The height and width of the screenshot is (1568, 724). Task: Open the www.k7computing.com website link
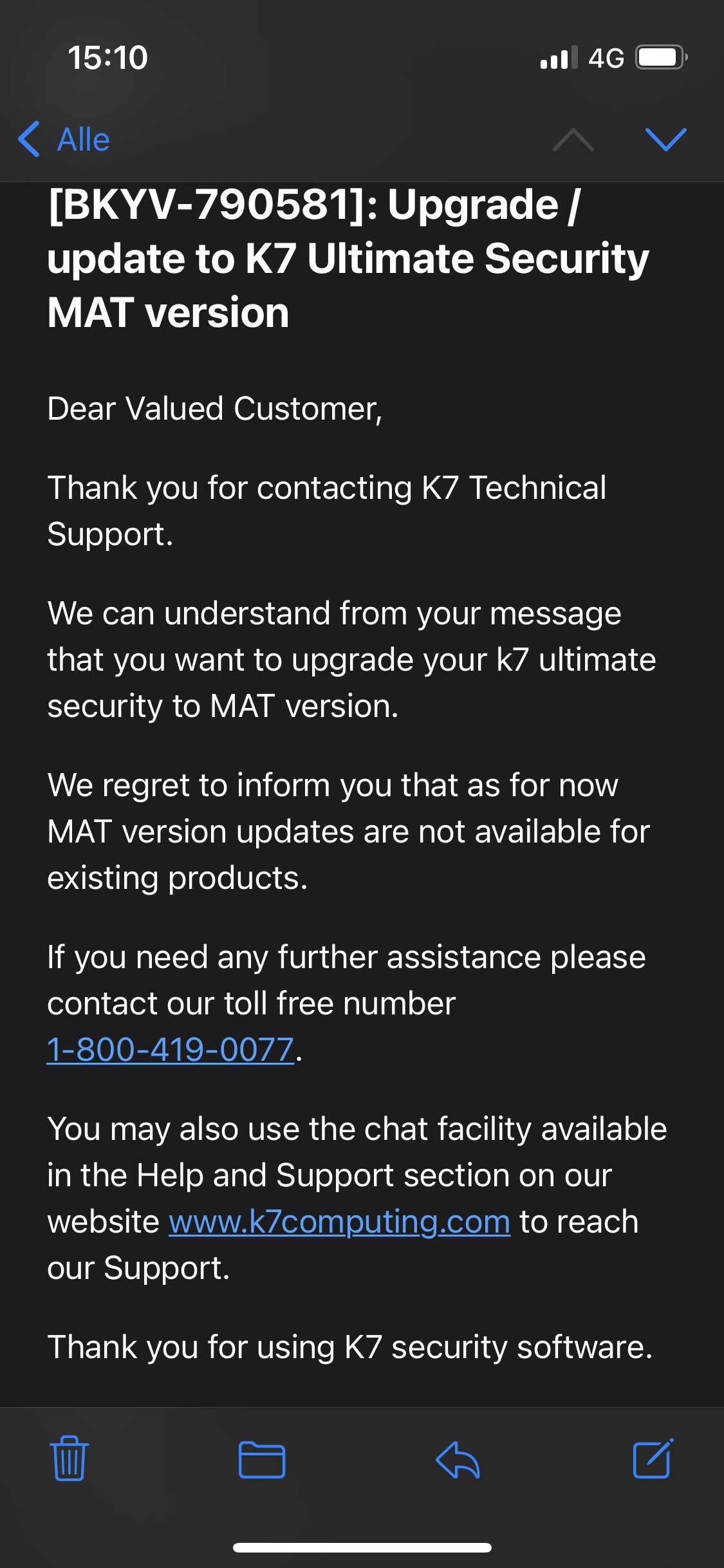[x=339, y=1222]
